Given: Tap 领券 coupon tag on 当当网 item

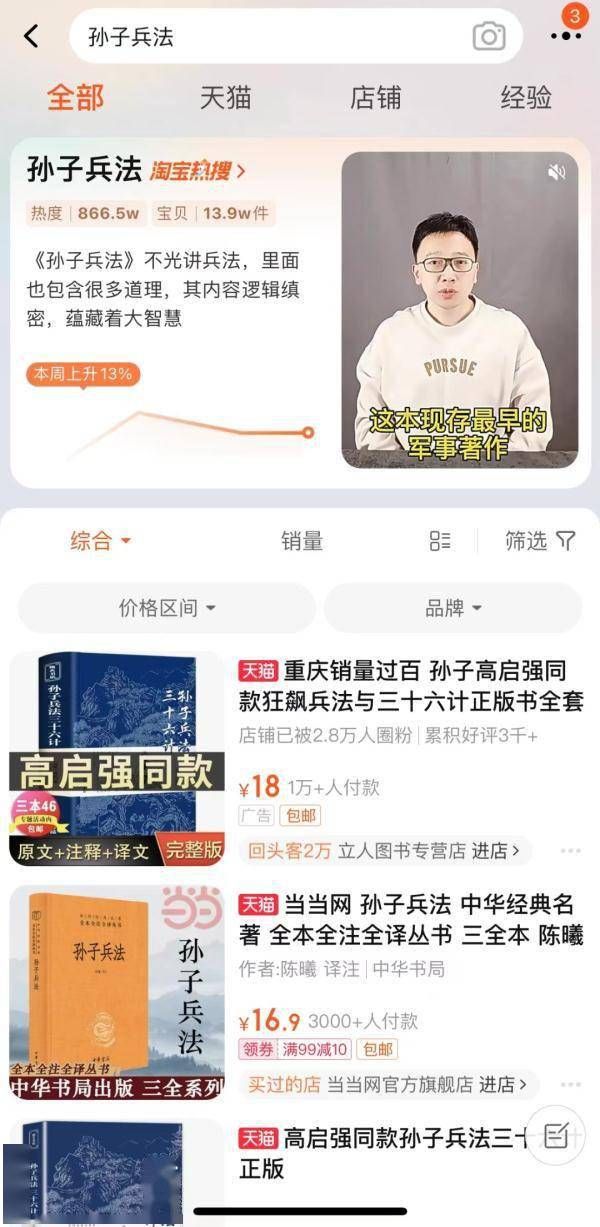Looking at the screenshot, I should tap(257, 1049).
